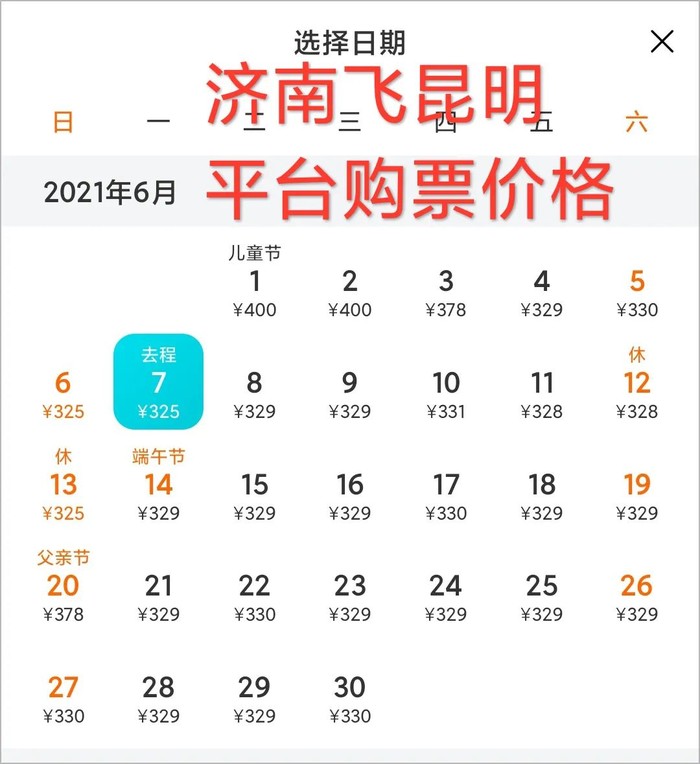Pick June 22 priced at ¥330
The height and width of the screenshot is (764, 700).
[254, 597]
